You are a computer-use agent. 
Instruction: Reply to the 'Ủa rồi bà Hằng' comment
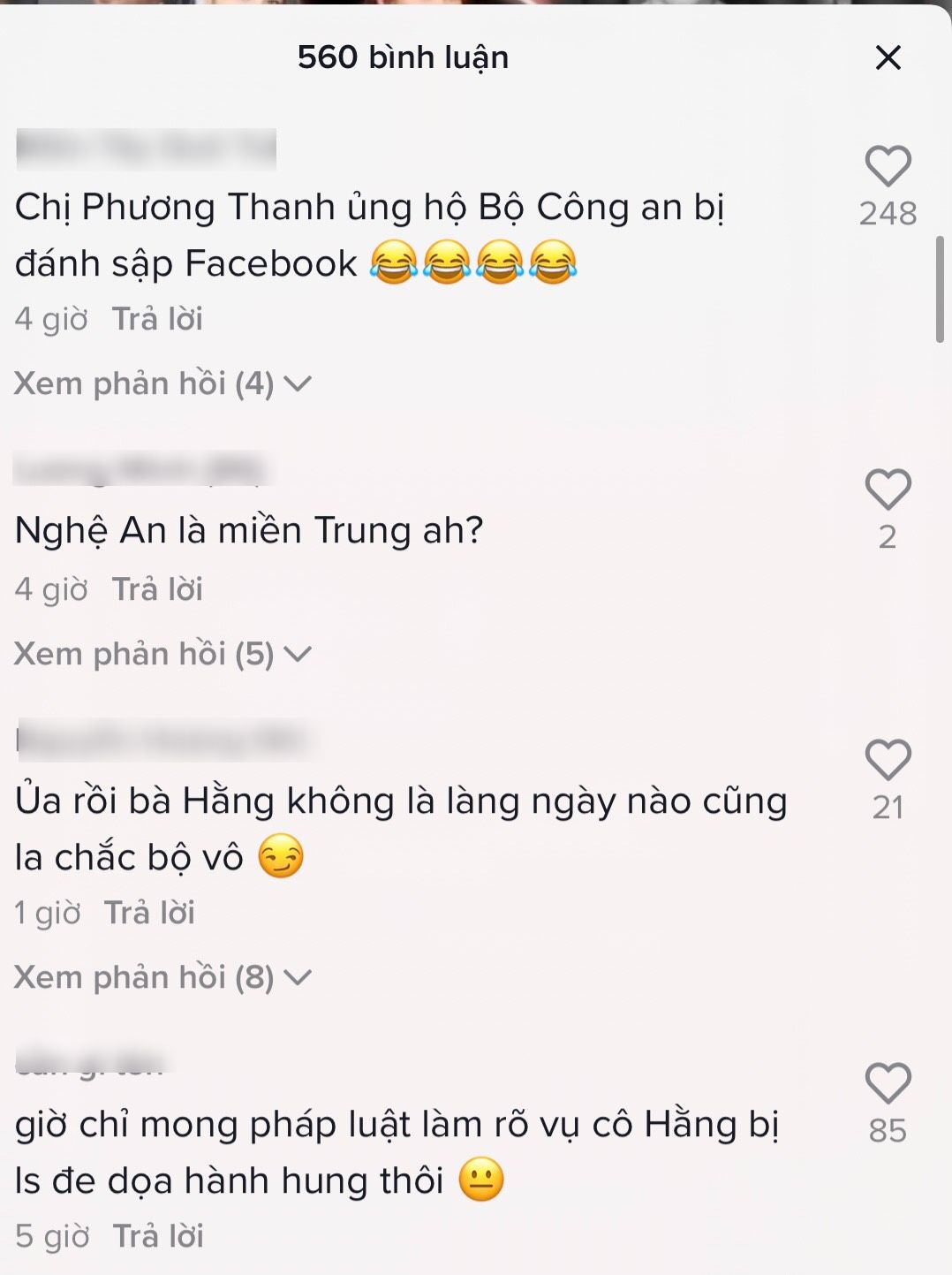click(x=149, y=913)
